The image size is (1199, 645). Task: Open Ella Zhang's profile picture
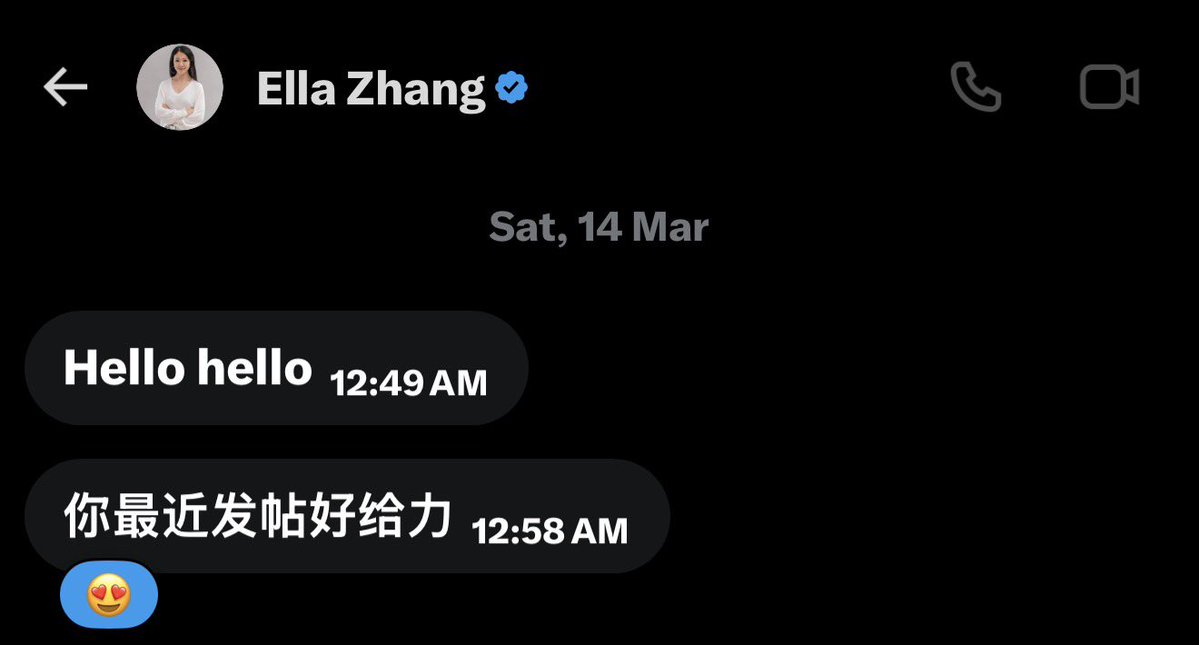coord(179,88)
